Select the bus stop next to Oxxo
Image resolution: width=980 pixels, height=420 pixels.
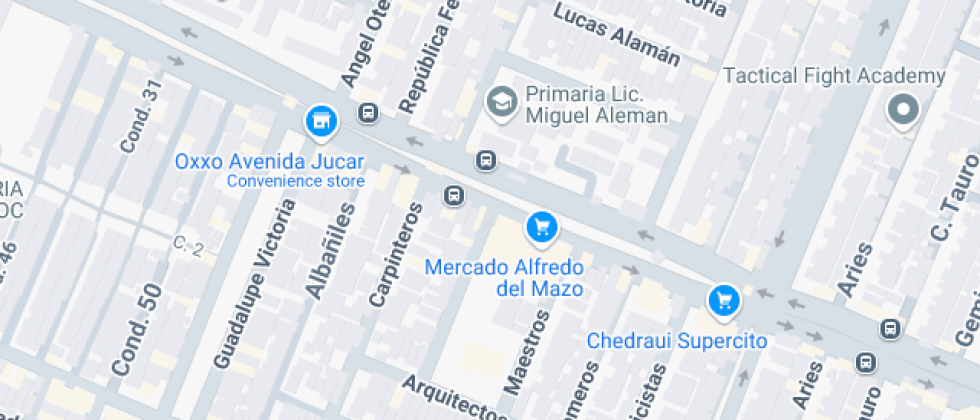[x=368, y=113]
